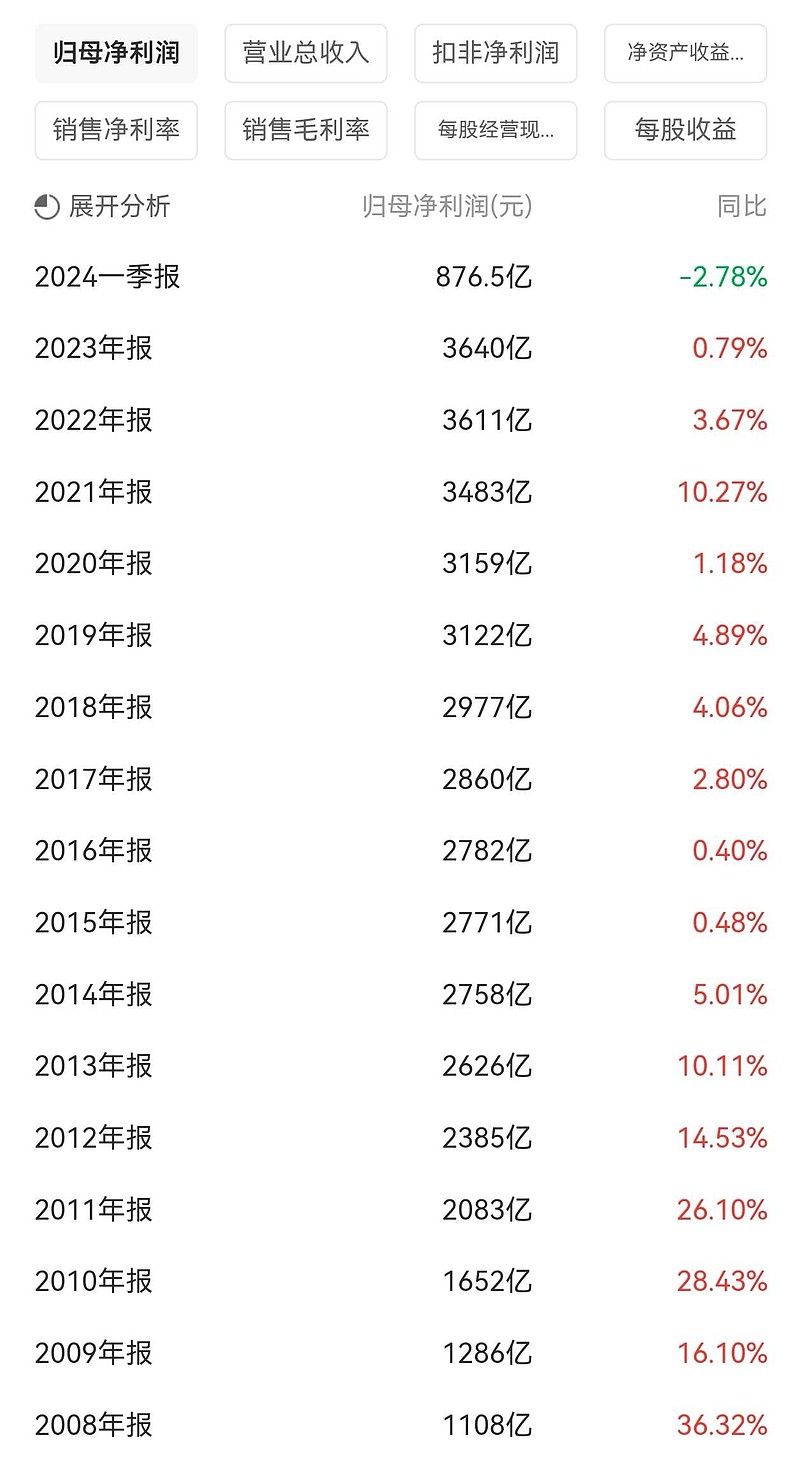Screen dimensions: 800x1477
Task: Select the 归母净利润 chip
Action: (x=116, y=53)
